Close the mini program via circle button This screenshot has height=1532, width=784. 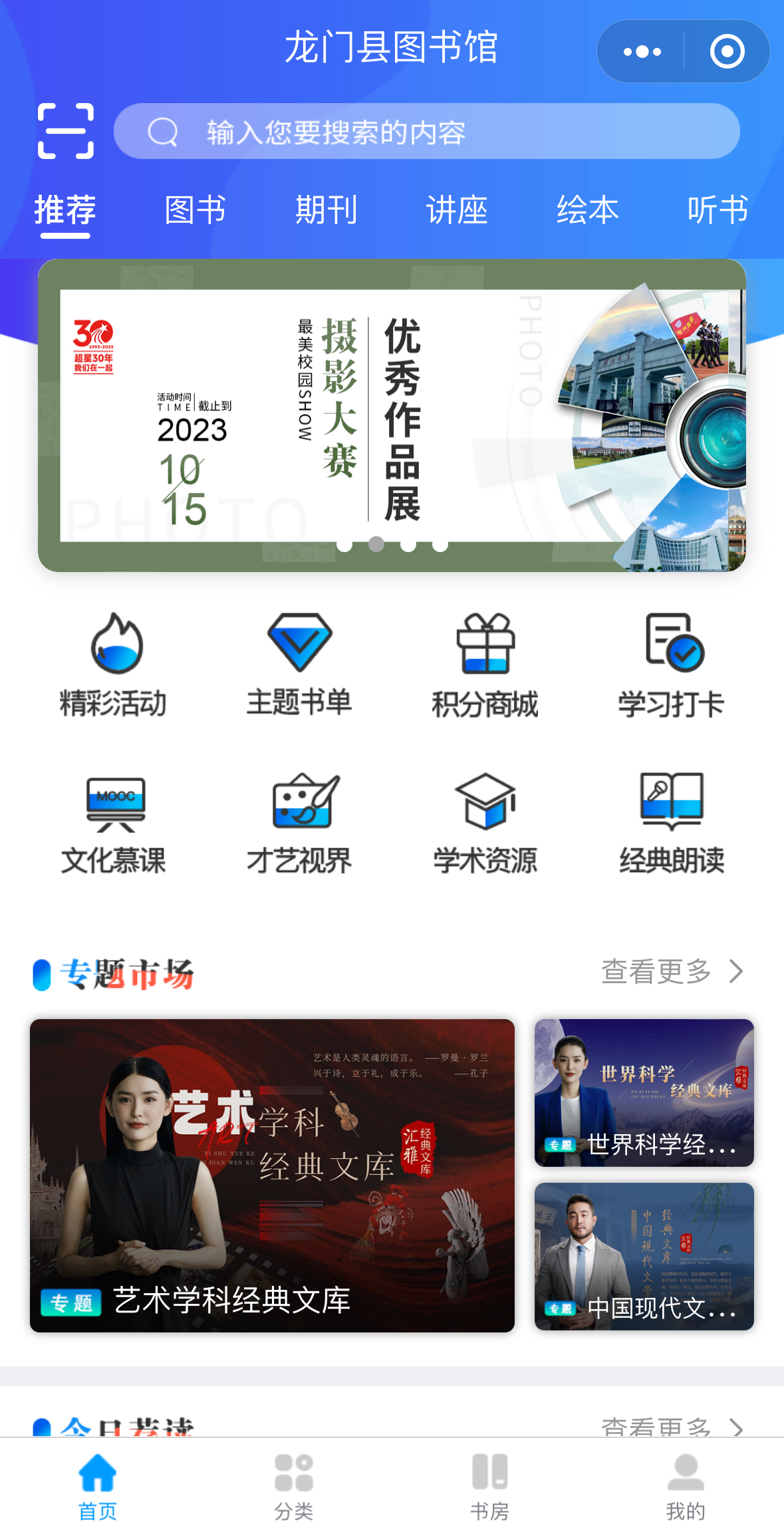coord(726,51)
